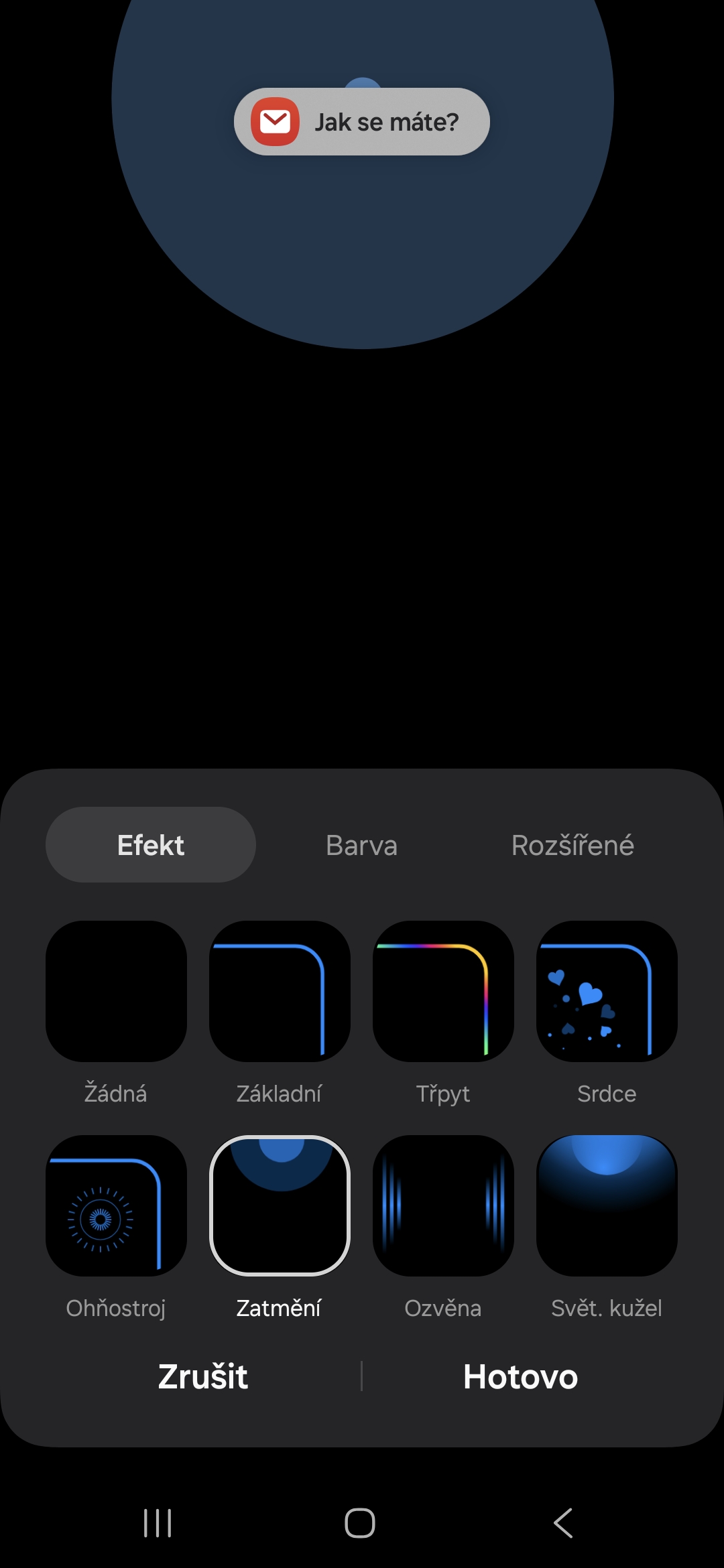
Task: Select the Ohňostroj effect tile
Action: 116,1205
